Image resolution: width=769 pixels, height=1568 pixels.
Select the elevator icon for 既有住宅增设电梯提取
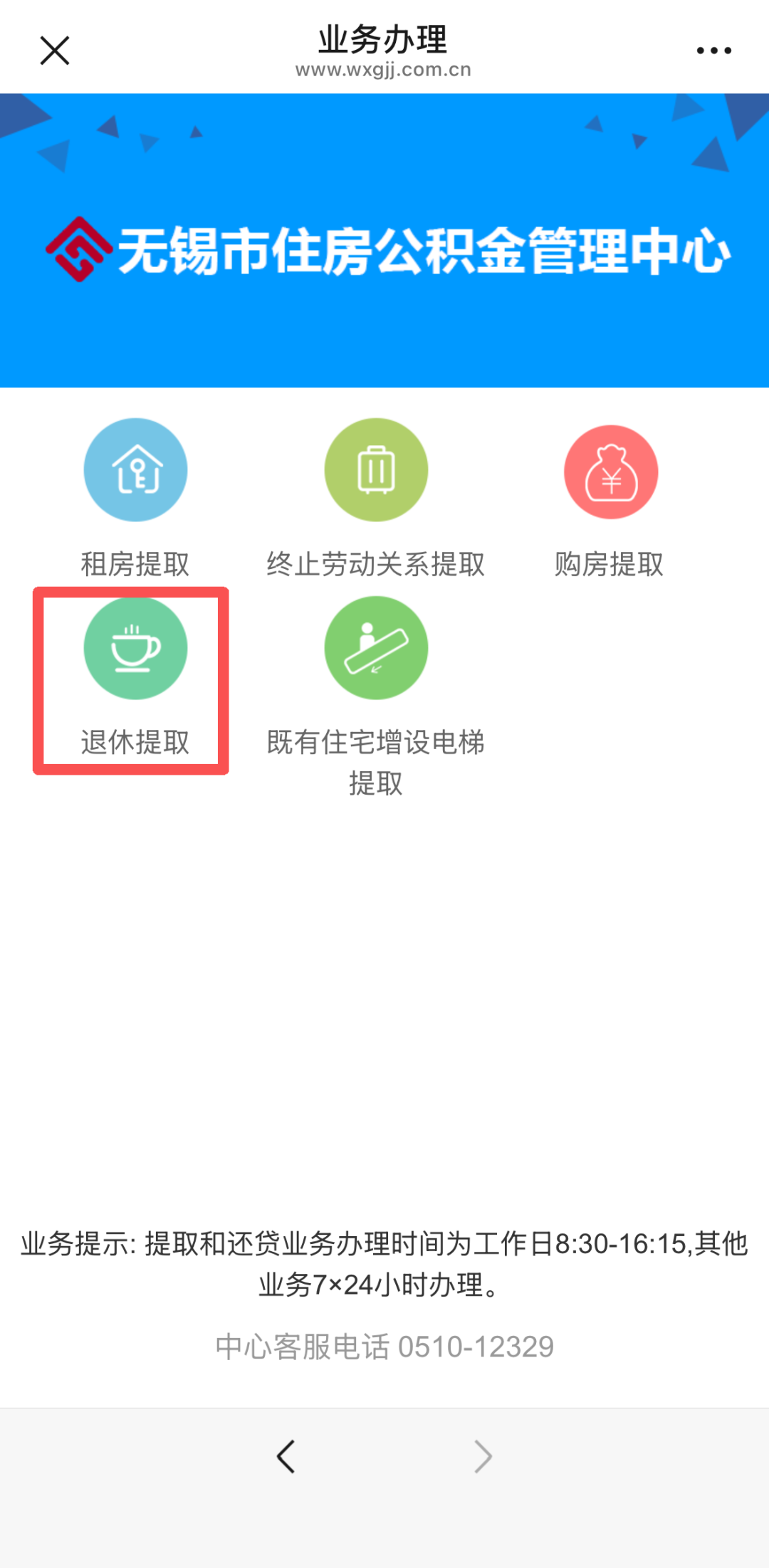376,648
